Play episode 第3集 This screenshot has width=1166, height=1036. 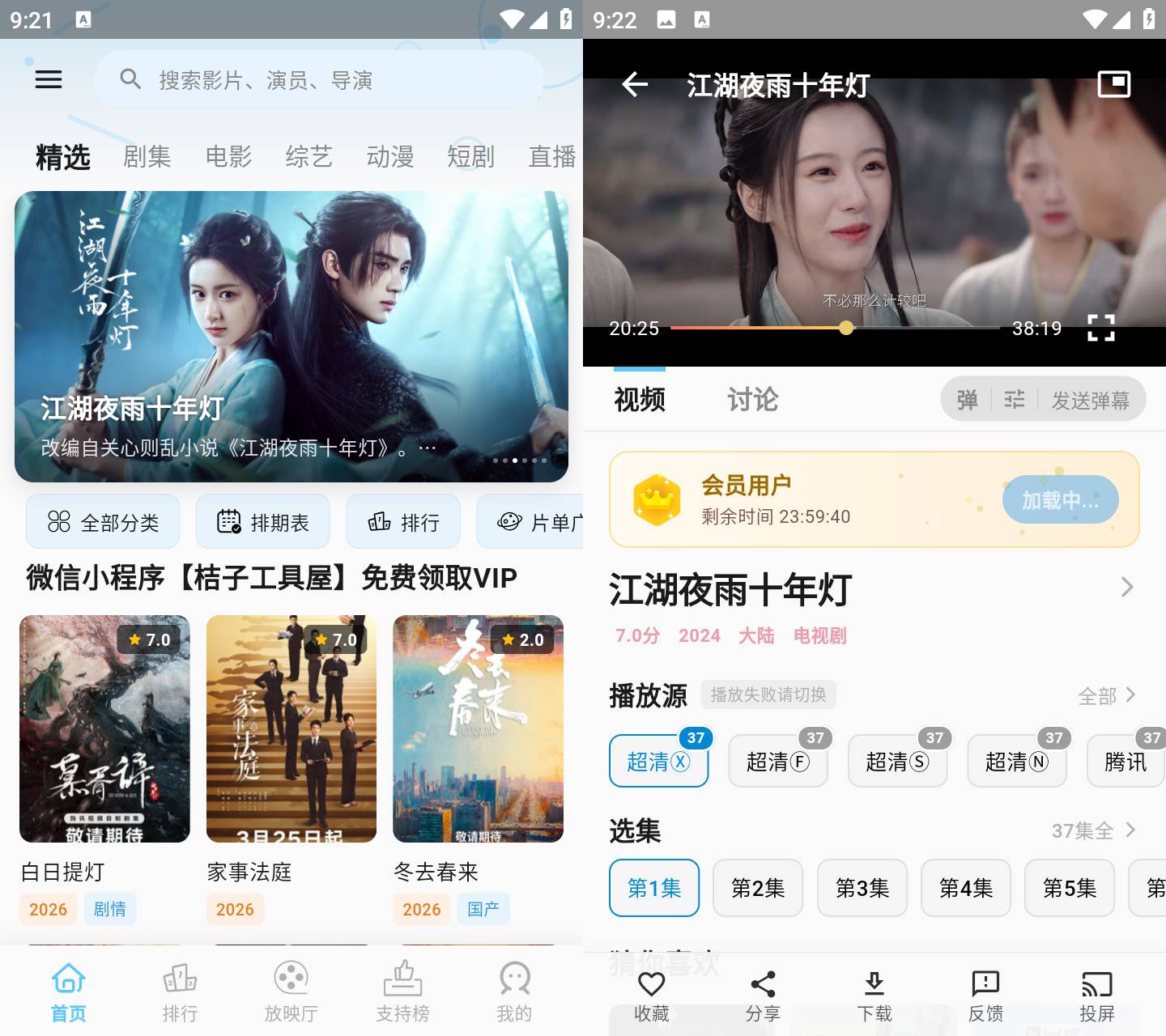tap(862, 888)
